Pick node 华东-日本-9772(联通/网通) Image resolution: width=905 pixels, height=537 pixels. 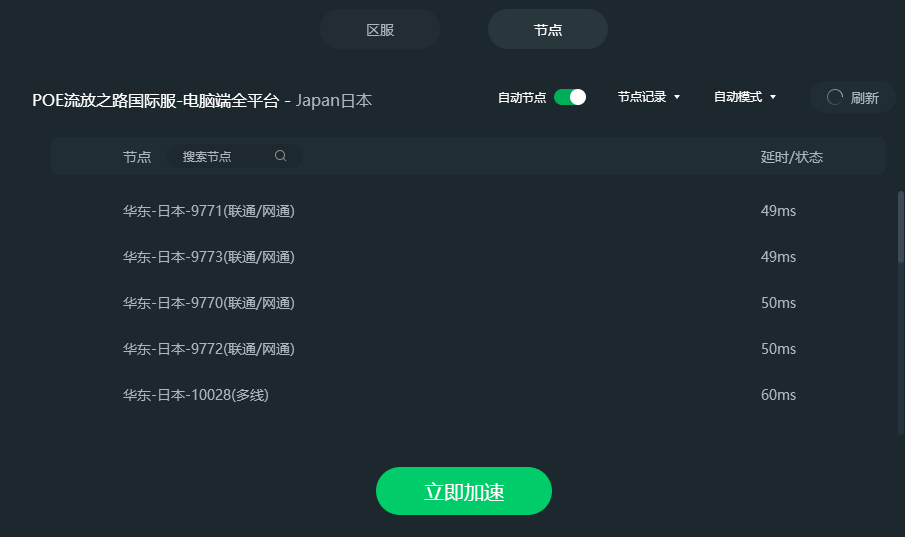[x=209, y=349]
